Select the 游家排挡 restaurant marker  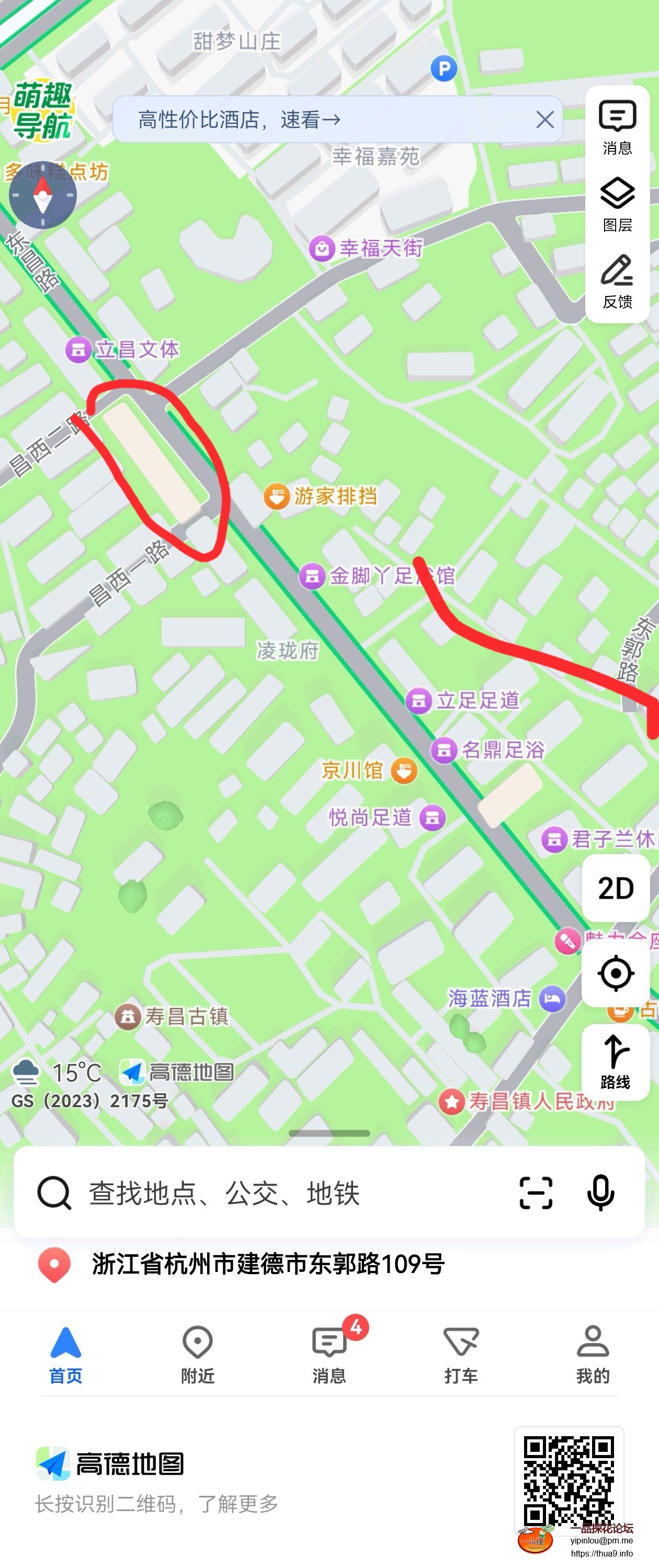tap(277, 496)
